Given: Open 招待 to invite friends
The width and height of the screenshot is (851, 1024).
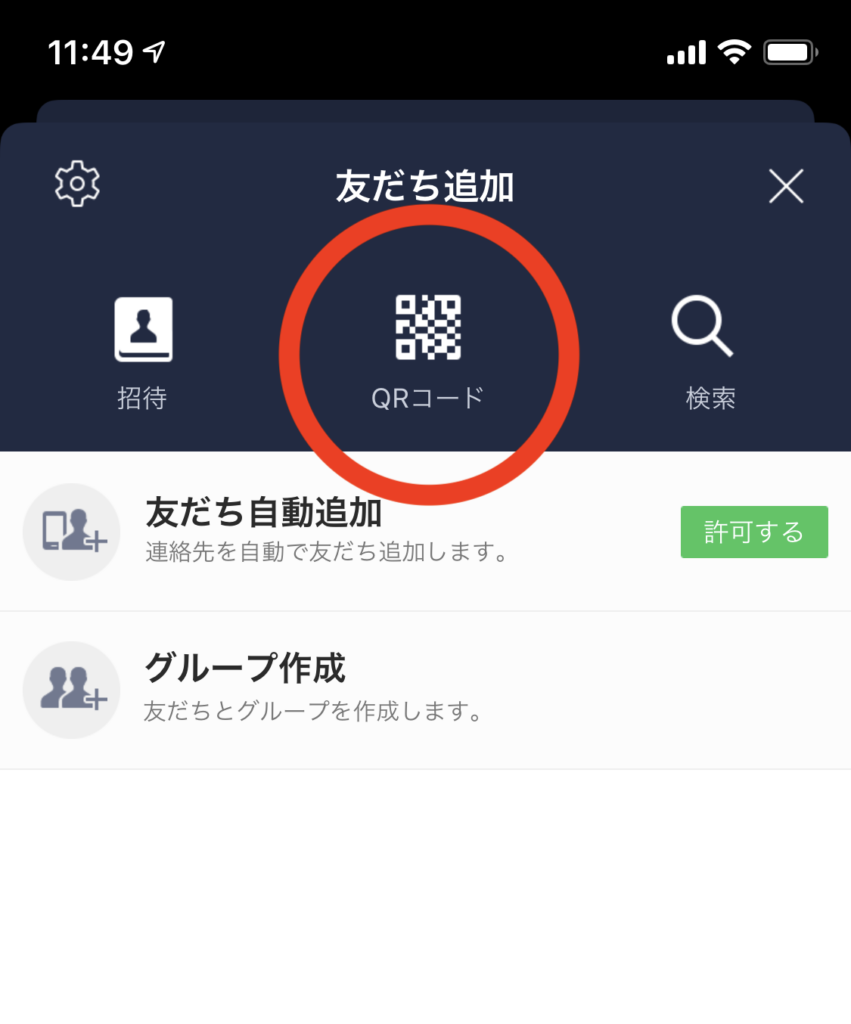Looking at the screenshot, I should [143, 350].
